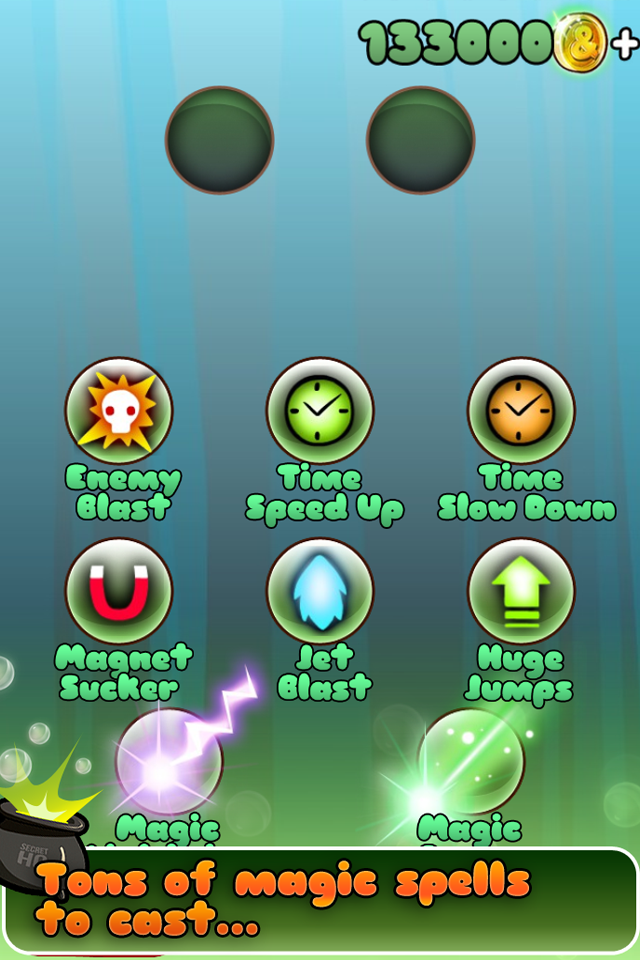Image resolution: width=640 pixels, height=960 pixels.
Task: Tap the first empty spell slot
Action: coord(219,140)
